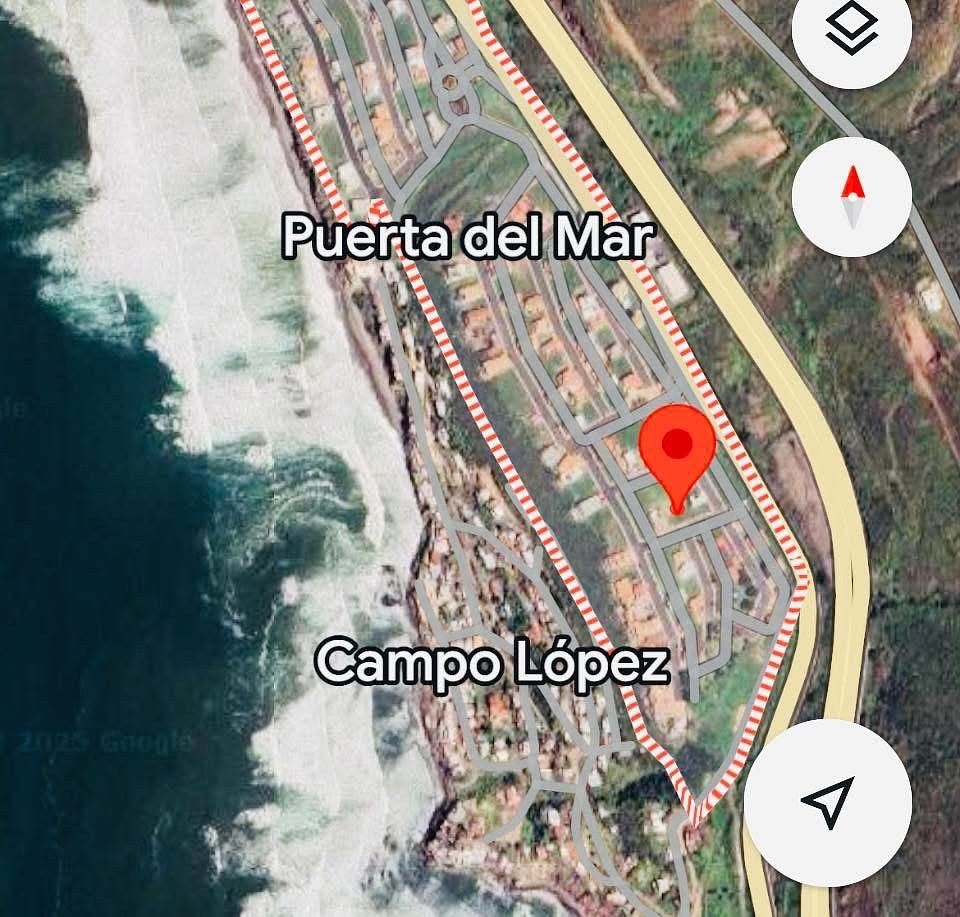Tap the compass to reset north
Image resolution: width=960 pixels, height=917 pixels.
851,196
